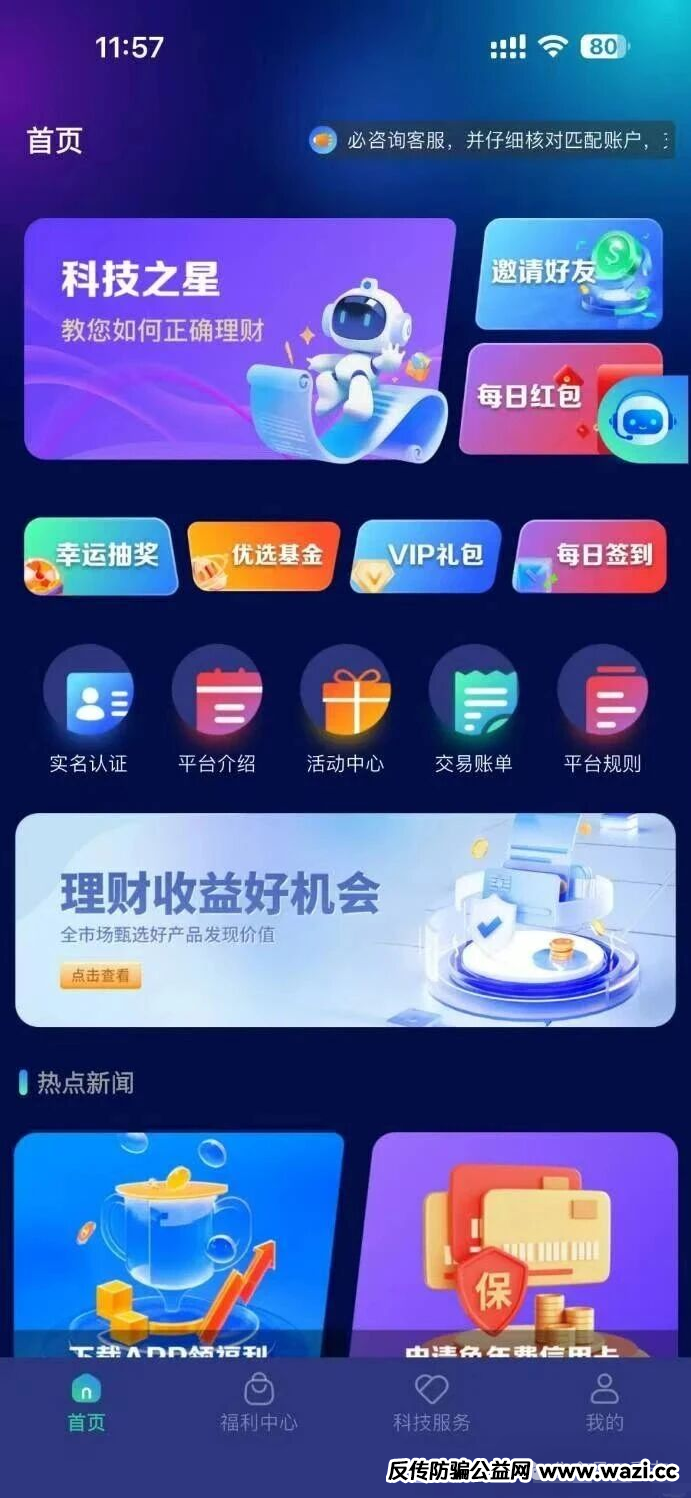Tap the 幸运抽奖 button
Viewport: 691px width, 1498px height.
pos(99,556)
